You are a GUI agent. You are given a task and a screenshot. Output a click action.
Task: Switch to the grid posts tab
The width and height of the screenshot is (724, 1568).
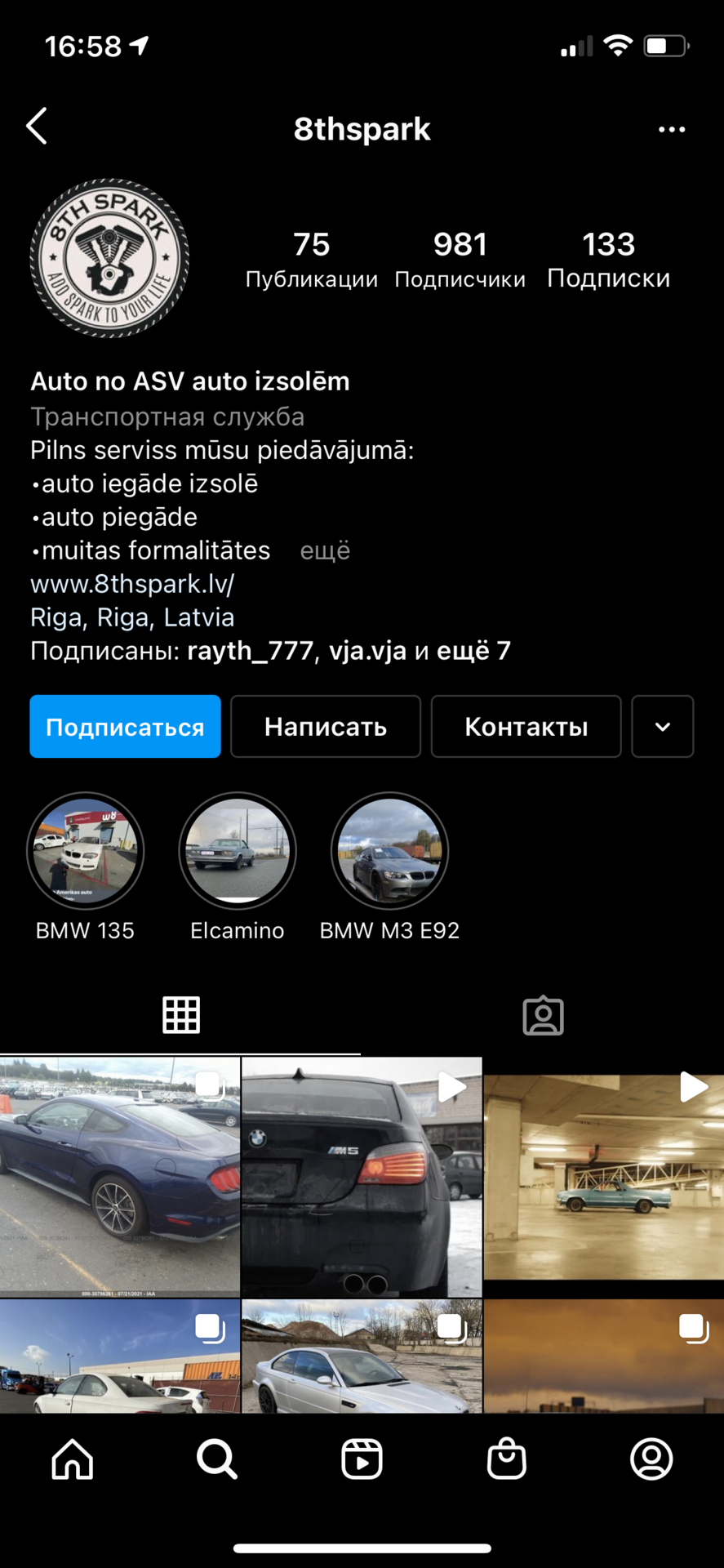click(x=180, y=1014)
